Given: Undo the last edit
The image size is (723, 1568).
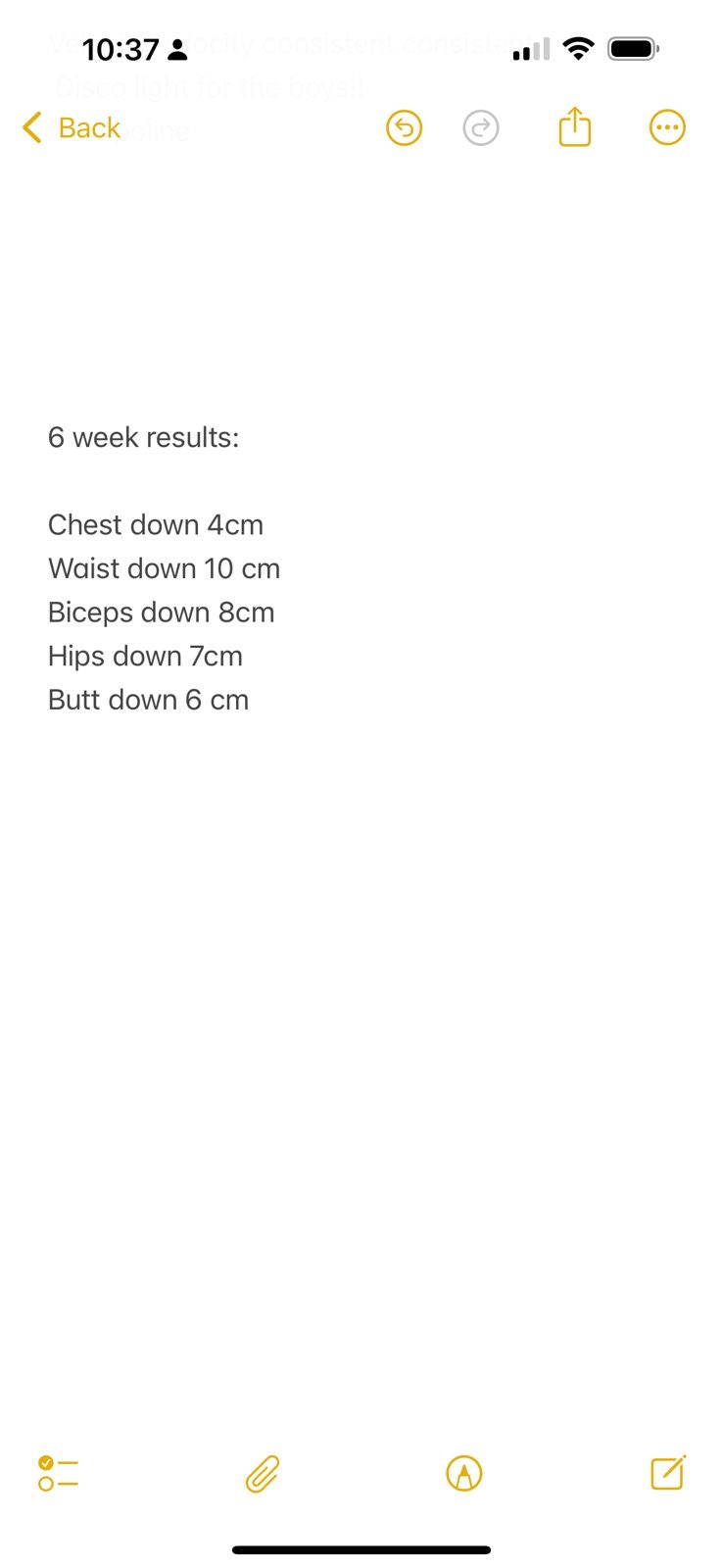Looking at the screenshot, I should tap(404, 127).
